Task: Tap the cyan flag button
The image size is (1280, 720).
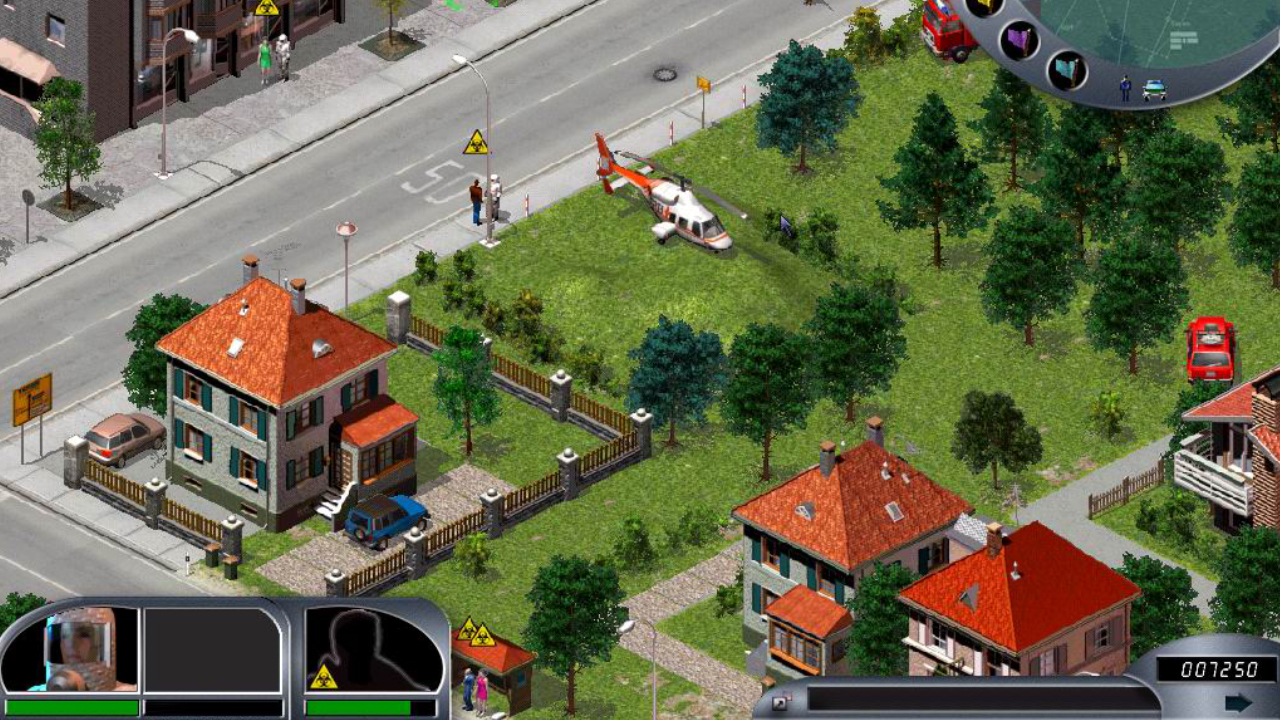Action: [1066, 70]
